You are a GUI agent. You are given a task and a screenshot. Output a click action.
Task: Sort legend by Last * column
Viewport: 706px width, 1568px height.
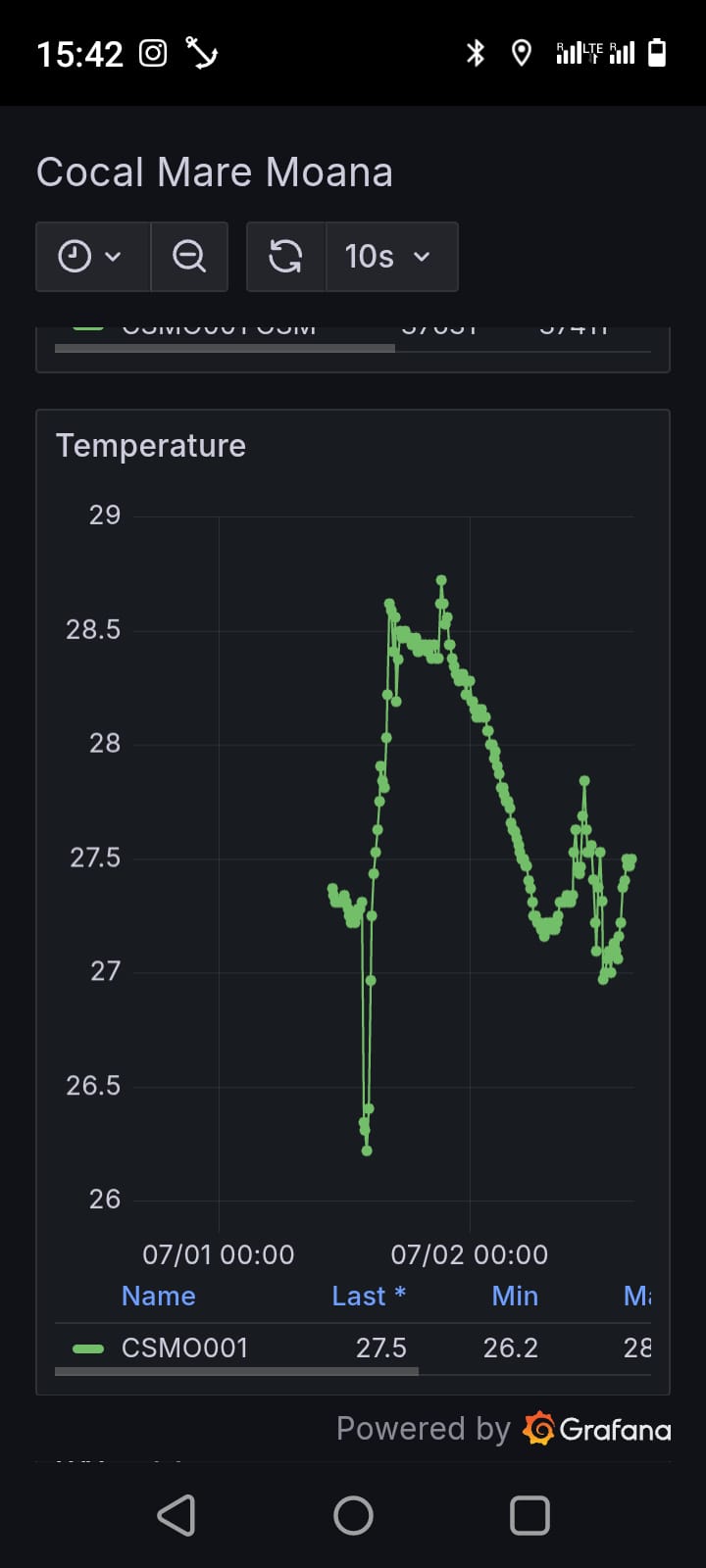tap(368, 1296)
